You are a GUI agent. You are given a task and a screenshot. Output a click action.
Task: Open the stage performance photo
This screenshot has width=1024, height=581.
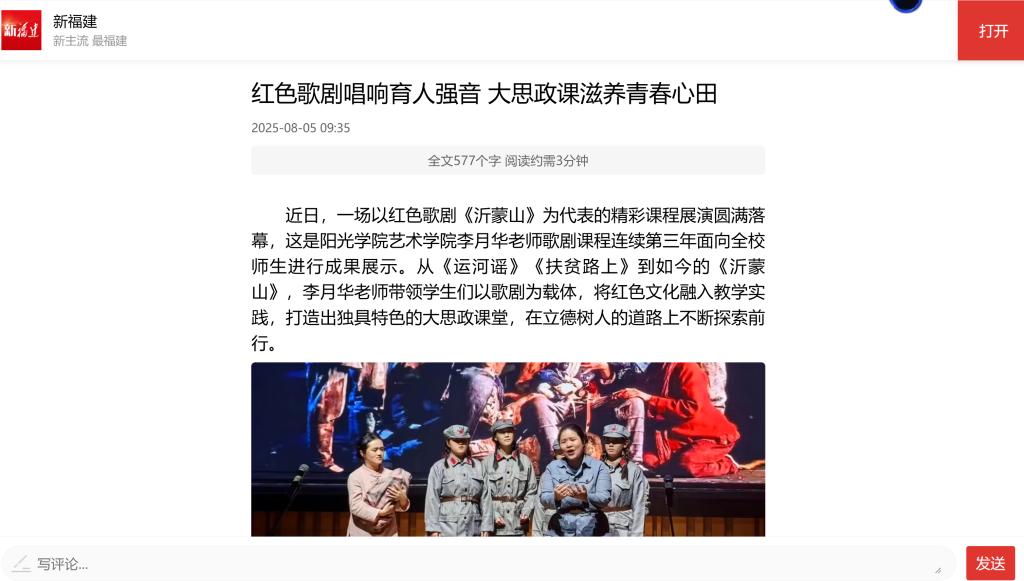point(508,449)
